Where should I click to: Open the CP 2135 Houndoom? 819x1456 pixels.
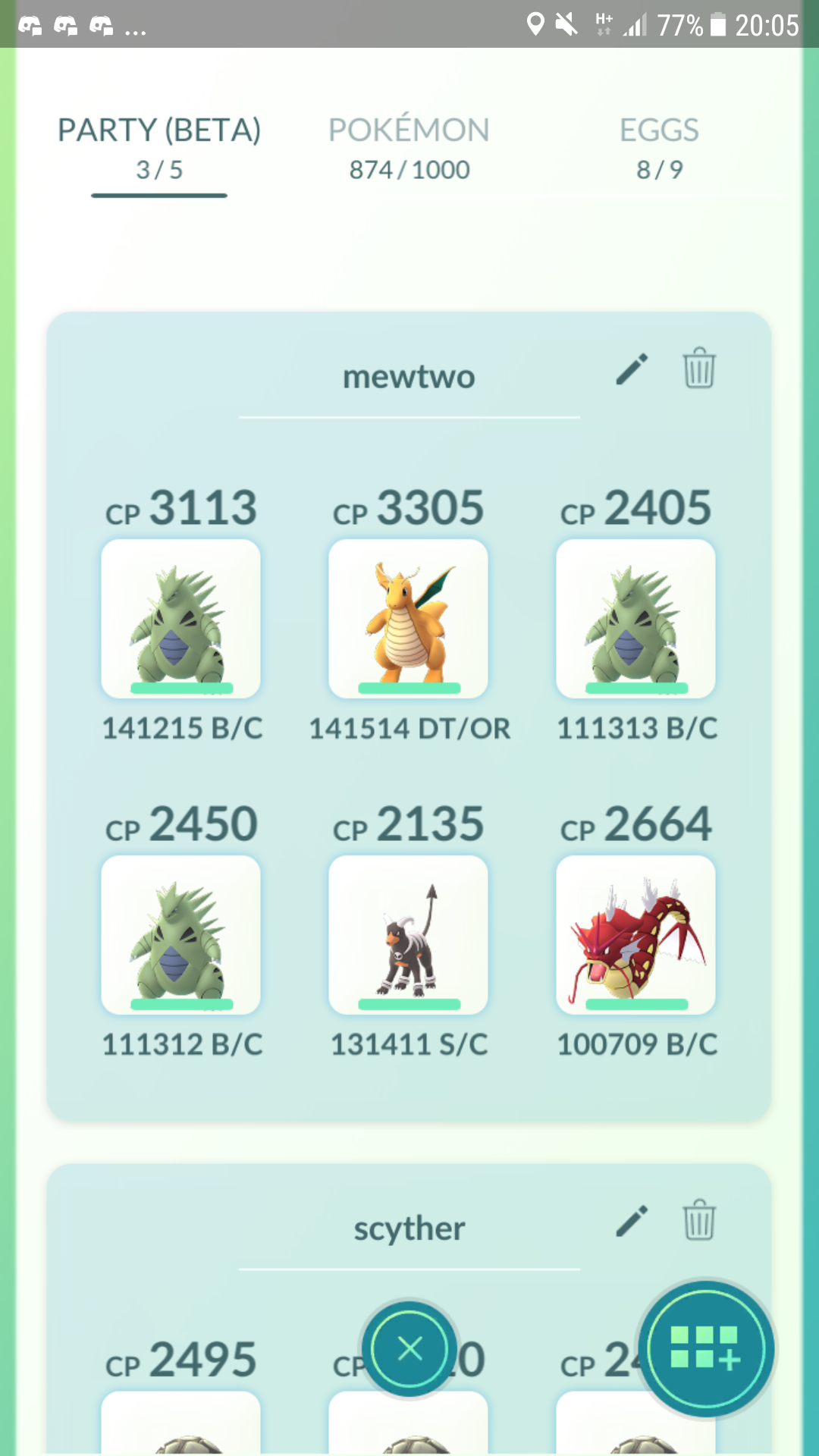(x=408, y=935)
